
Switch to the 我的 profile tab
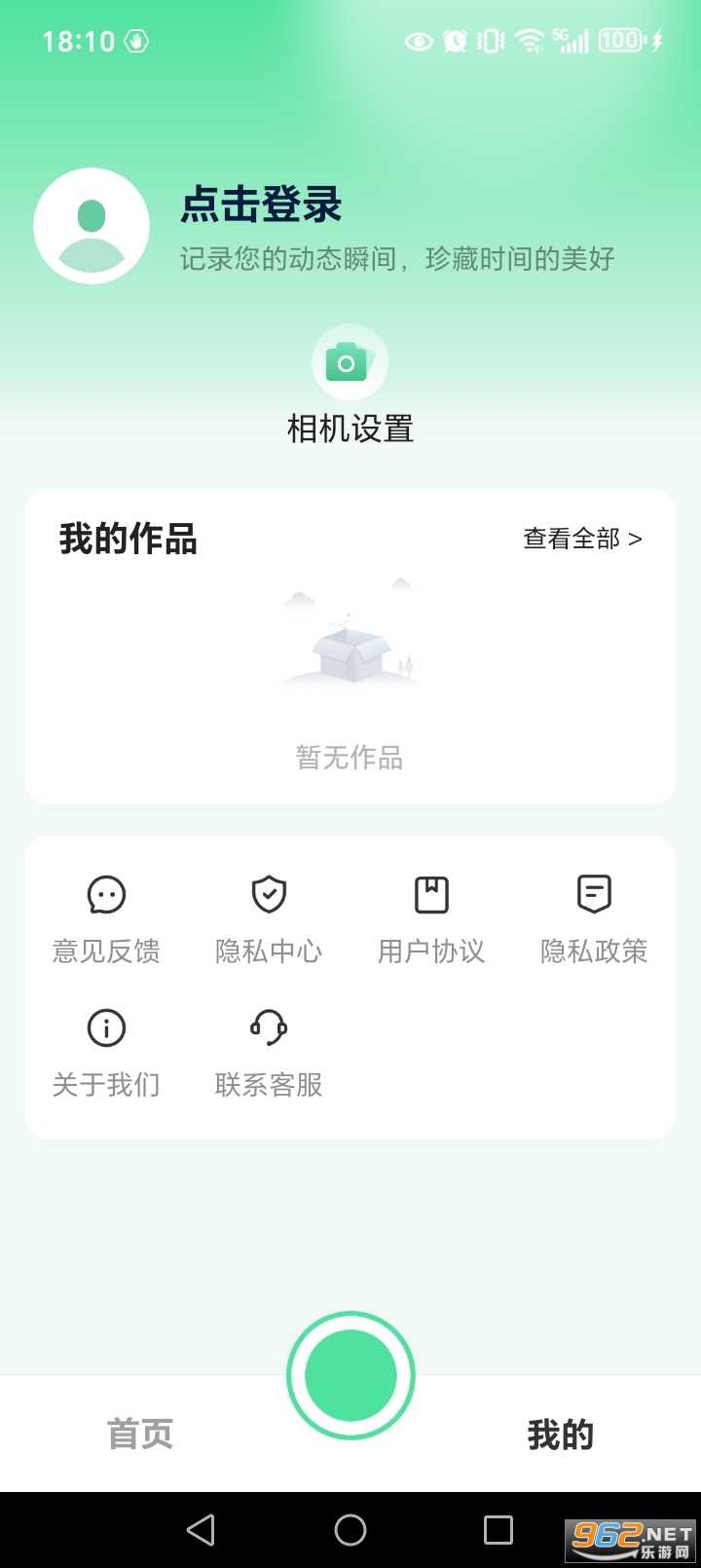tap(560, 1434)
